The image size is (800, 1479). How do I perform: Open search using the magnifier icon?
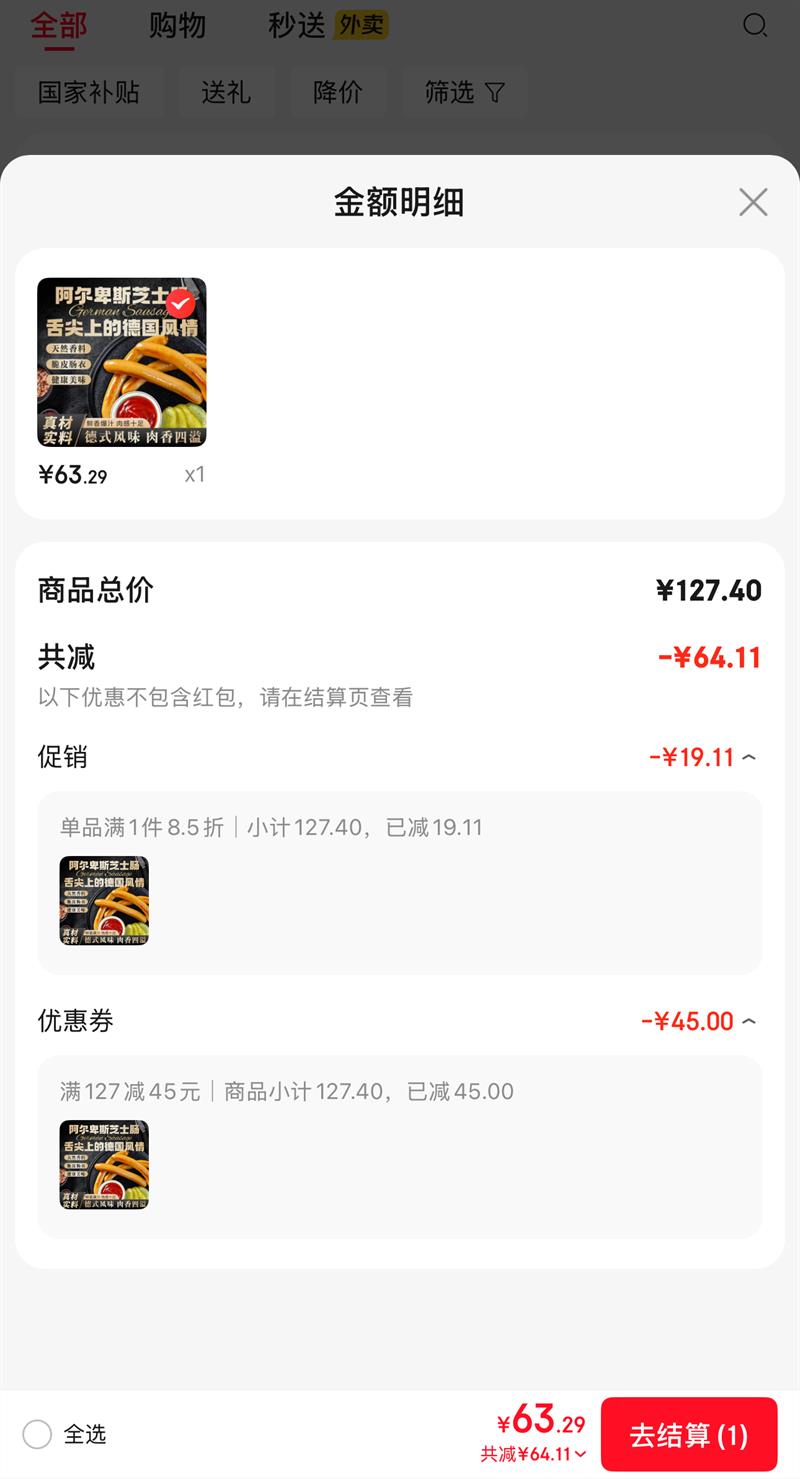[757, 25]
